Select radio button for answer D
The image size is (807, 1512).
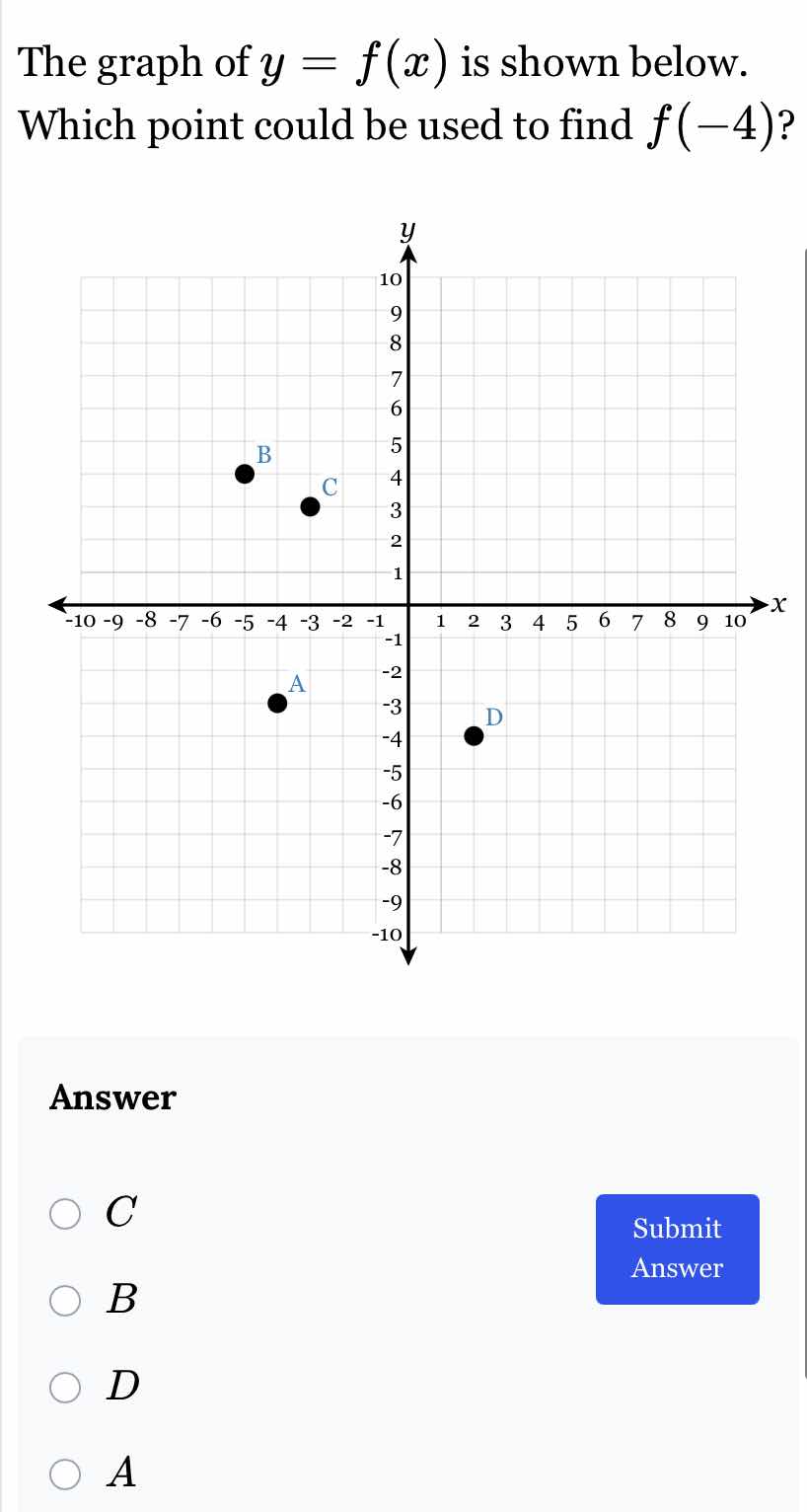[65, 1388]
